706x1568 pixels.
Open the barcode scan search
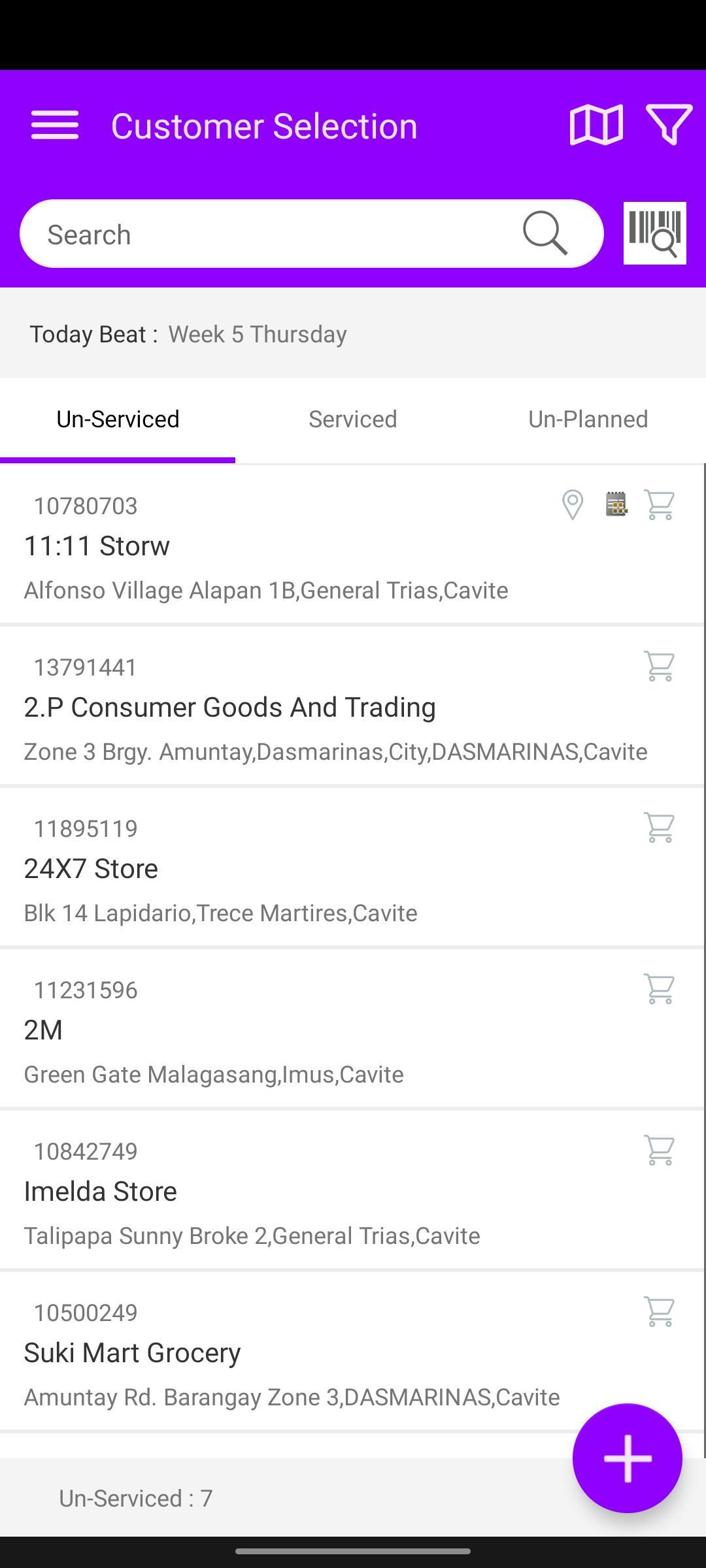pyautogui.click(x=654, y=233)
